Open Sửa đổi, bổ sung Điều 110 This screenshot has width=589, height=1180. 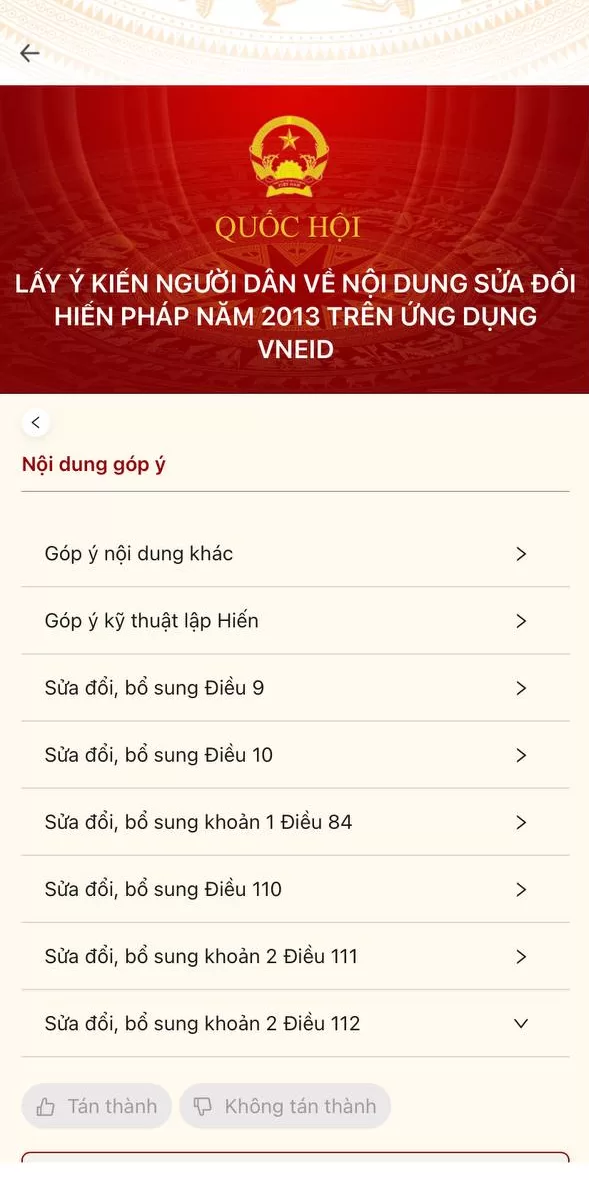tap(295, 890)
